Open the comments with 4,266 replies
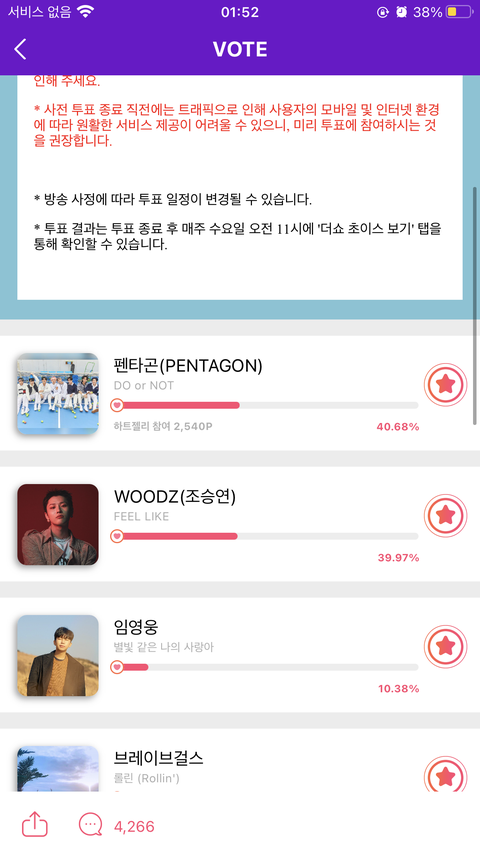Screen dimensions: 480x853 [116, 825]
